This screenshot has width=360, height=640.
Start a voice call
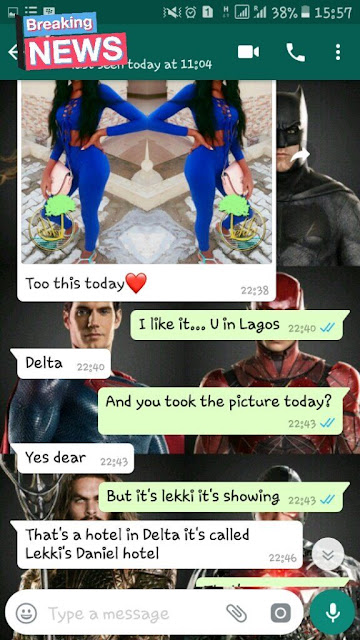coord(296,52)
